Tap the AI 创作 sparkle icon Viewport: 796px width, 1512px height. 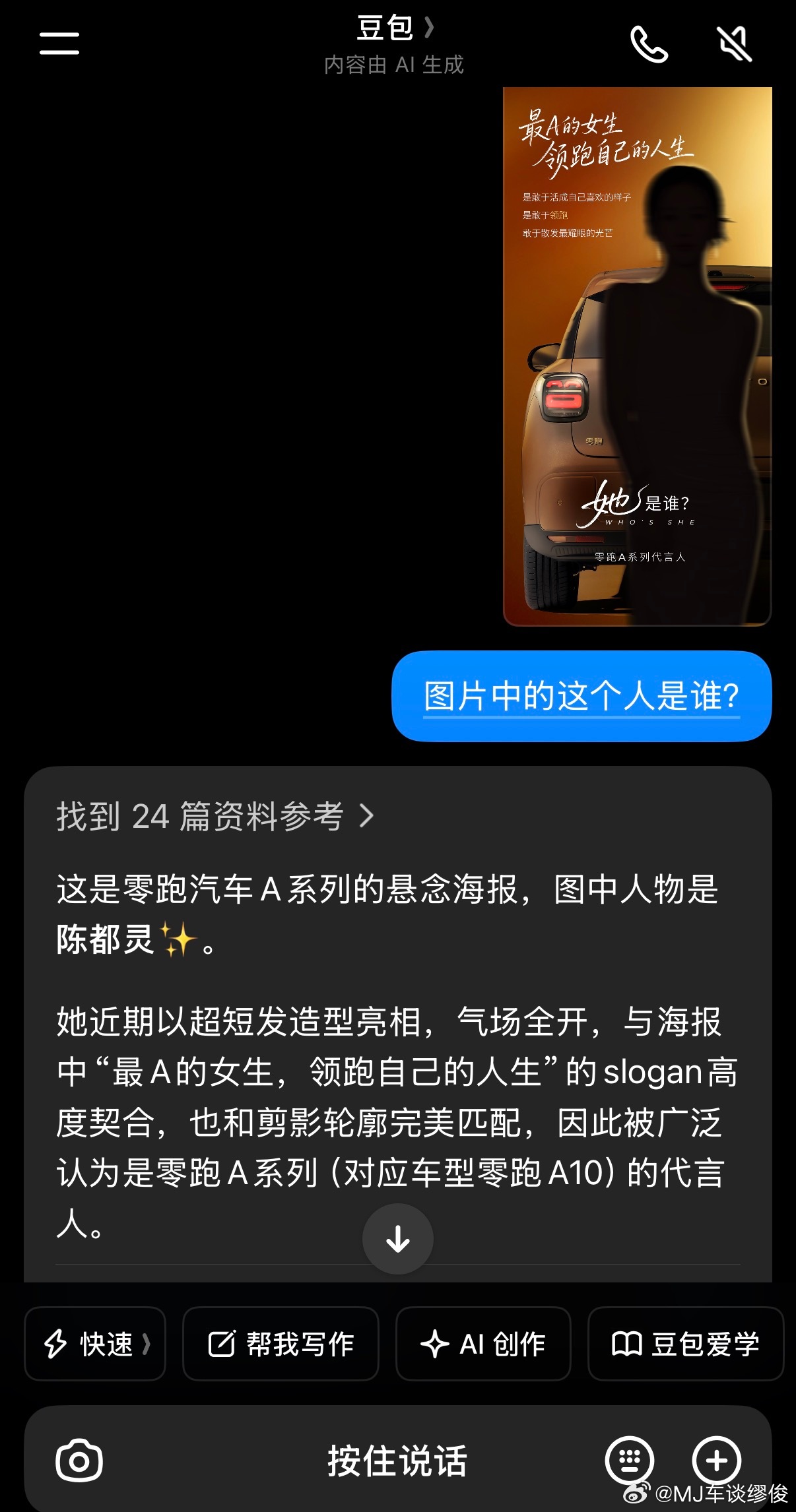click(435, 1344)
